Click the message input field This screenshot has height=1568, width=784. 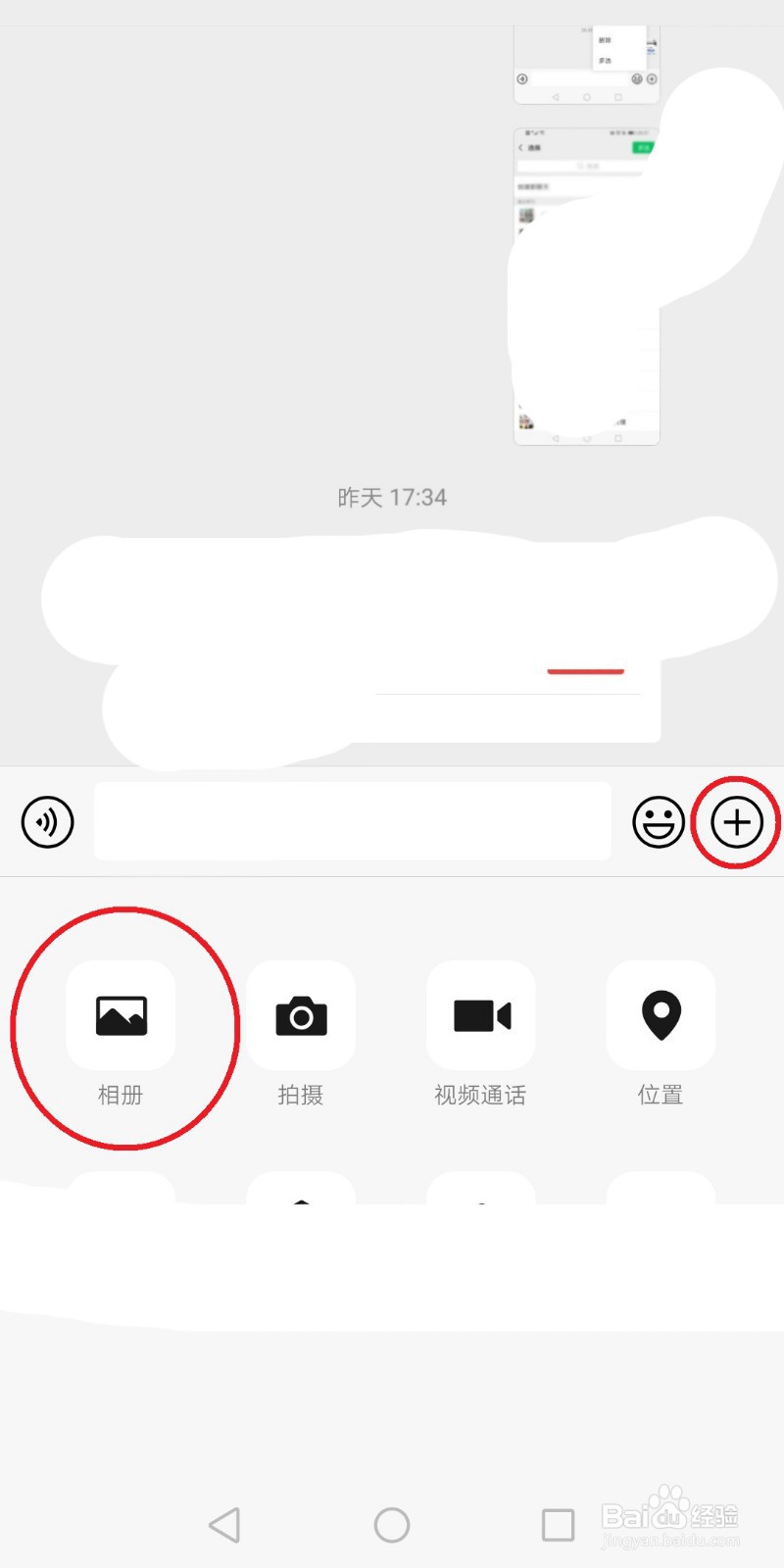353,821
